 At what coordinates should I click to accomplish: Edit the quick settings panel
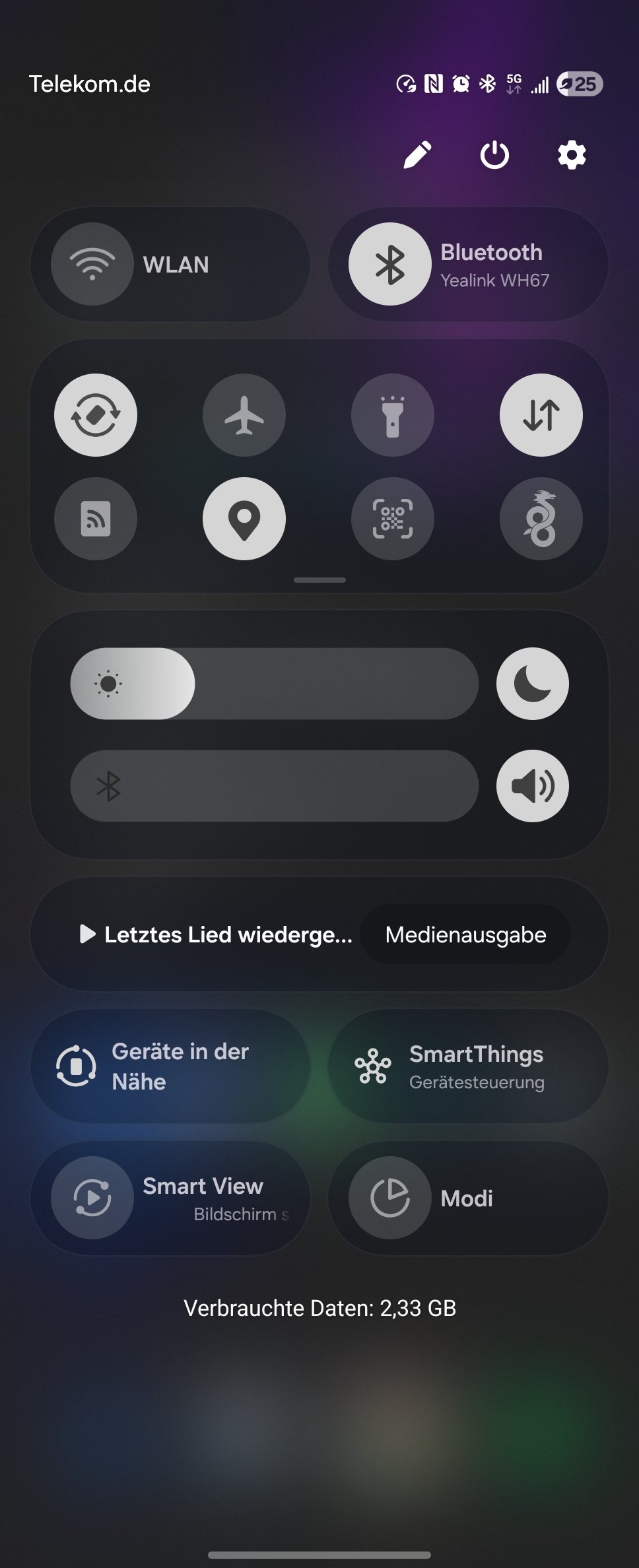click(x=417, y=156)
